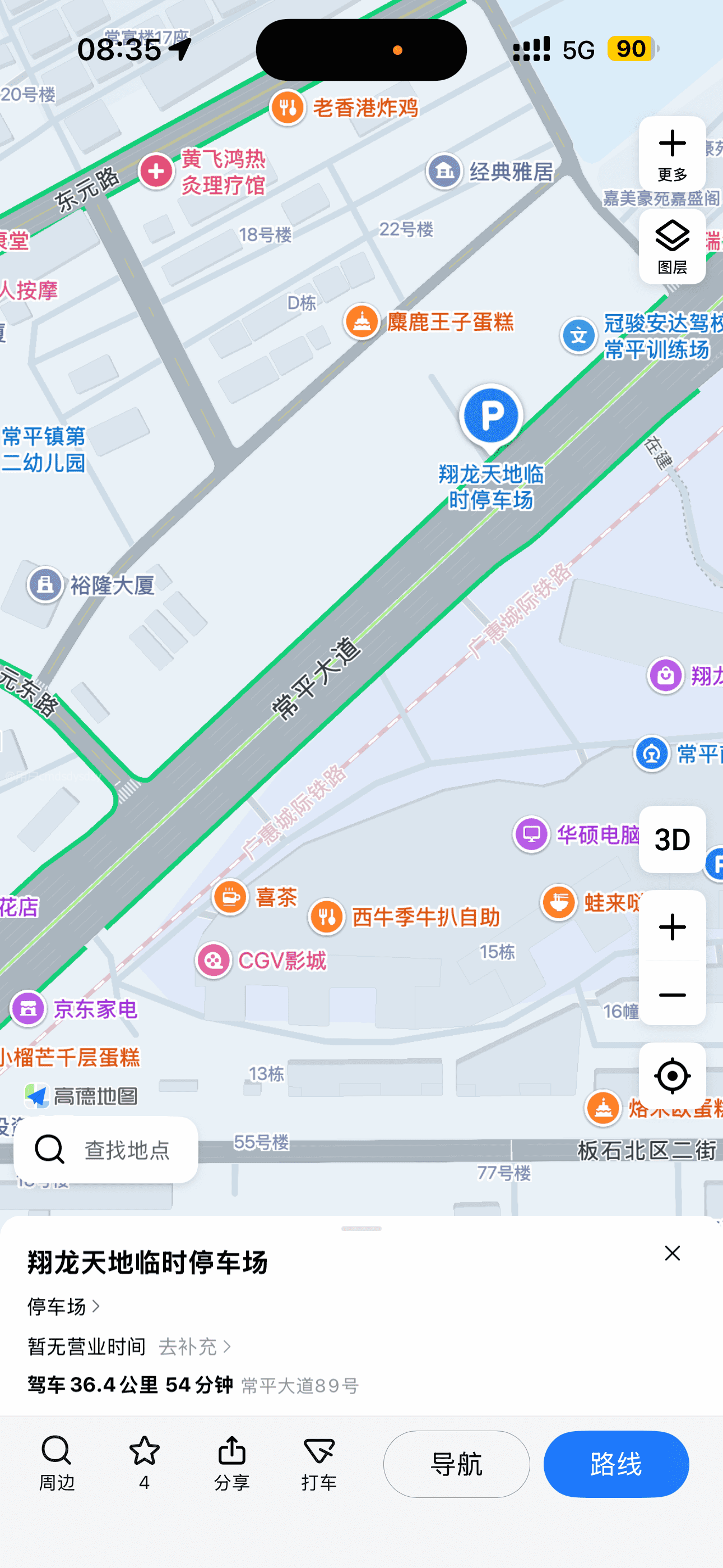Open the 查找地点 search box

106,1150
